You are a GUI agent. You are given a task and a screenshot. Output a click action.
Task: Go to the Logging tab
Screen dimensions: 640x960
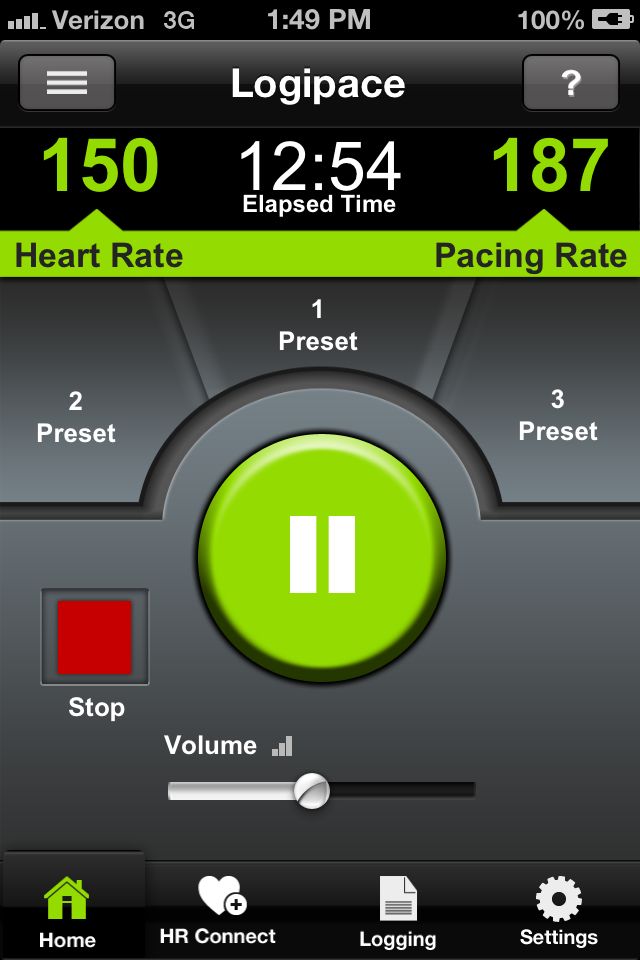coord(398,910)
